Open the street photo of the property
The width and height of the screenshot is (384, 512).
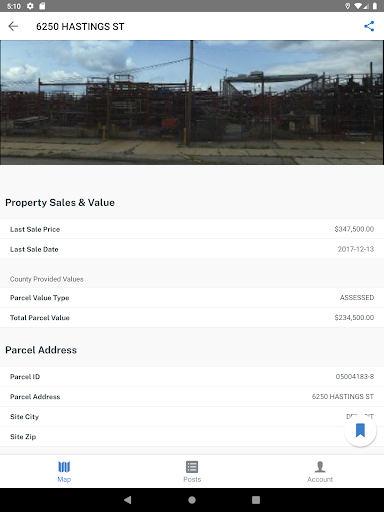(x=192, y=102)
